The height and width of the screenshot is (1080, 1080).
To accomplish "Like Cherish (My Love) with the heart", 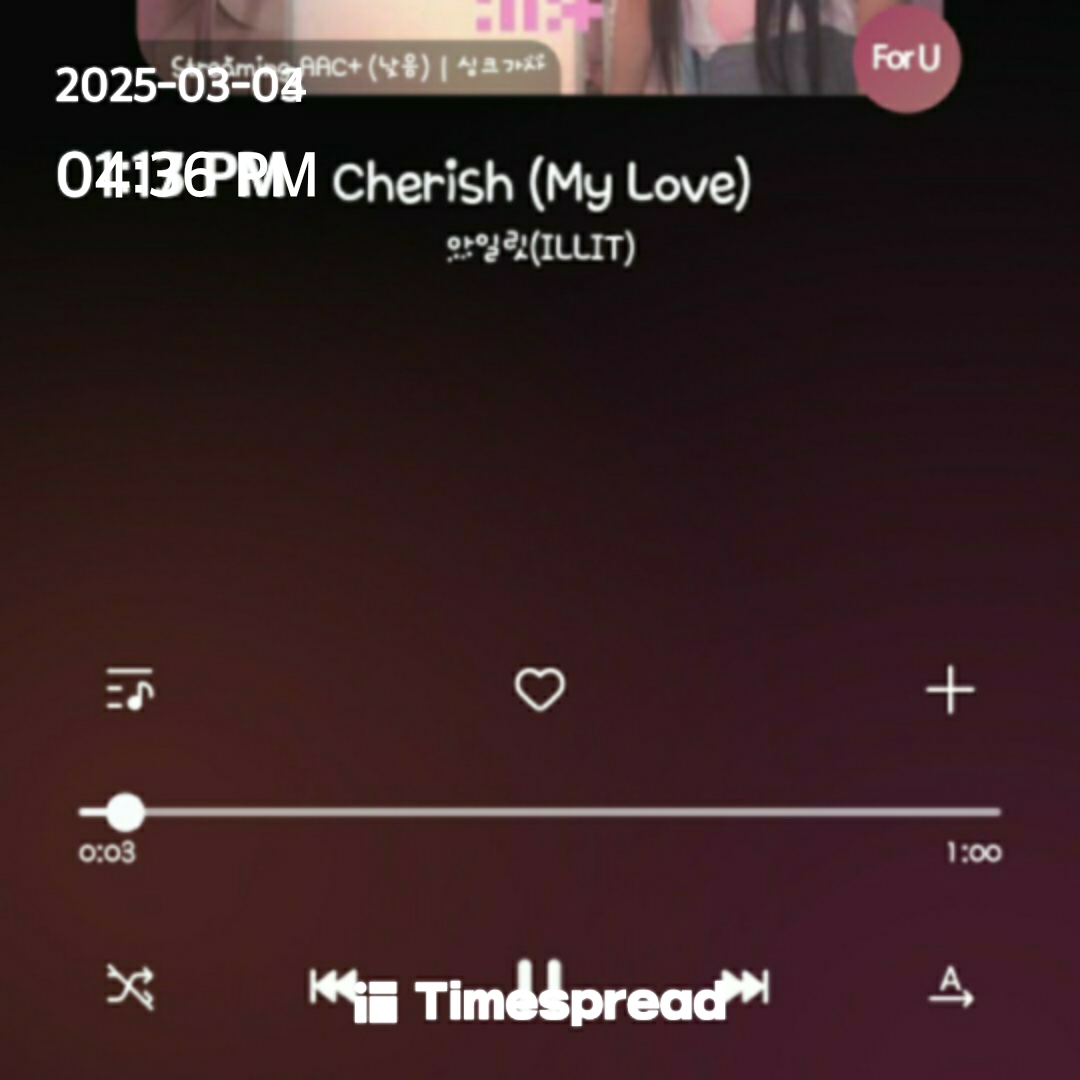I will point(539,690).
